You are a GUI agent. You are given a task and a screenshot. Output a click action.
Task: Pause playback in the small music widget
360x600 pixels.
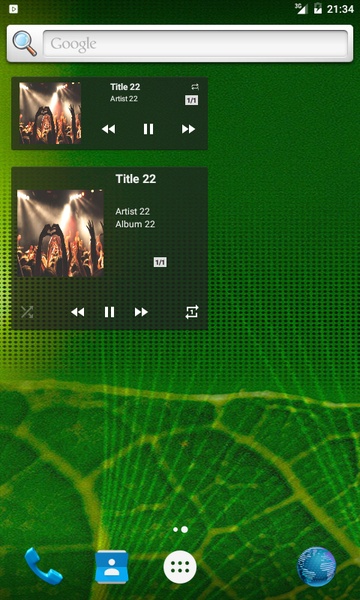point(148,129)
